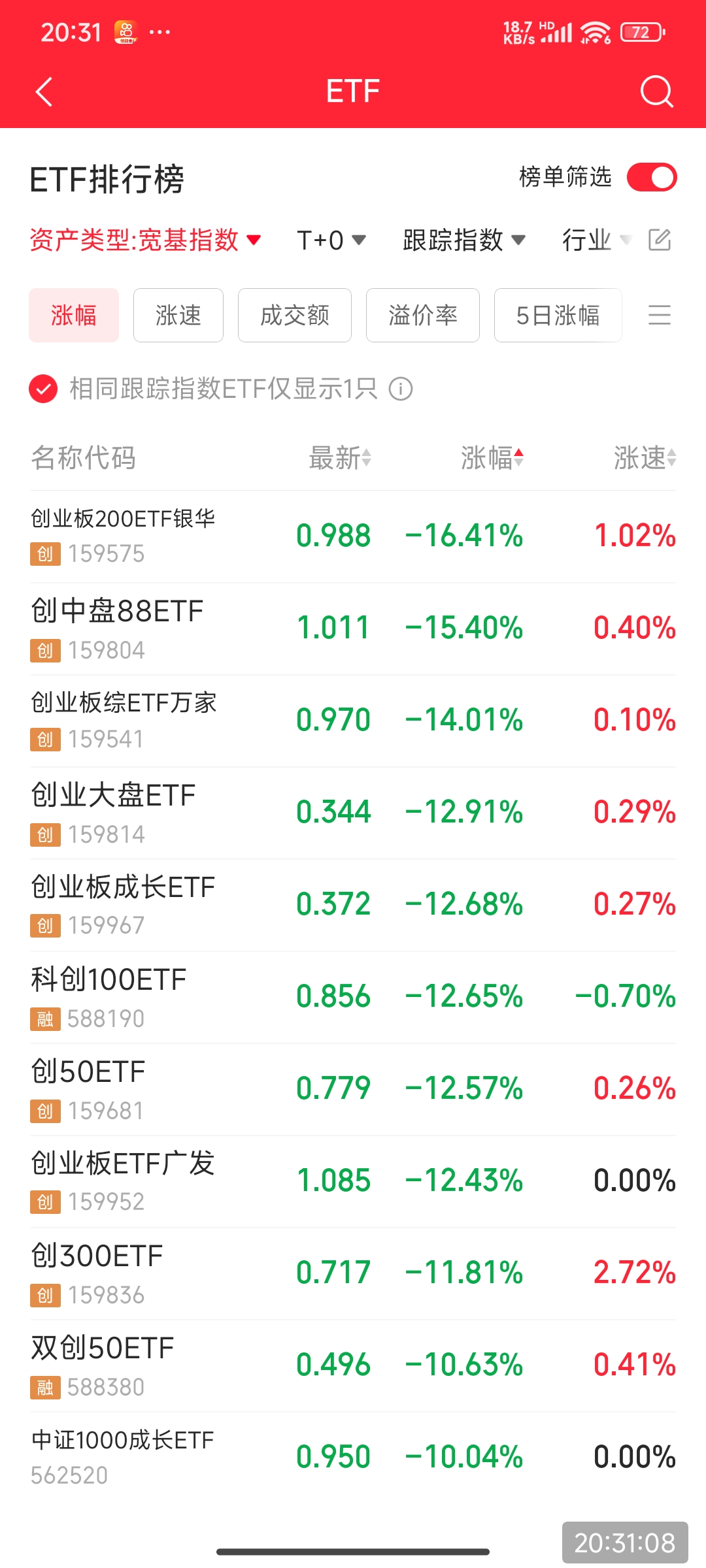Tap the info icon beside 仅显示1只

coord(401,389)
